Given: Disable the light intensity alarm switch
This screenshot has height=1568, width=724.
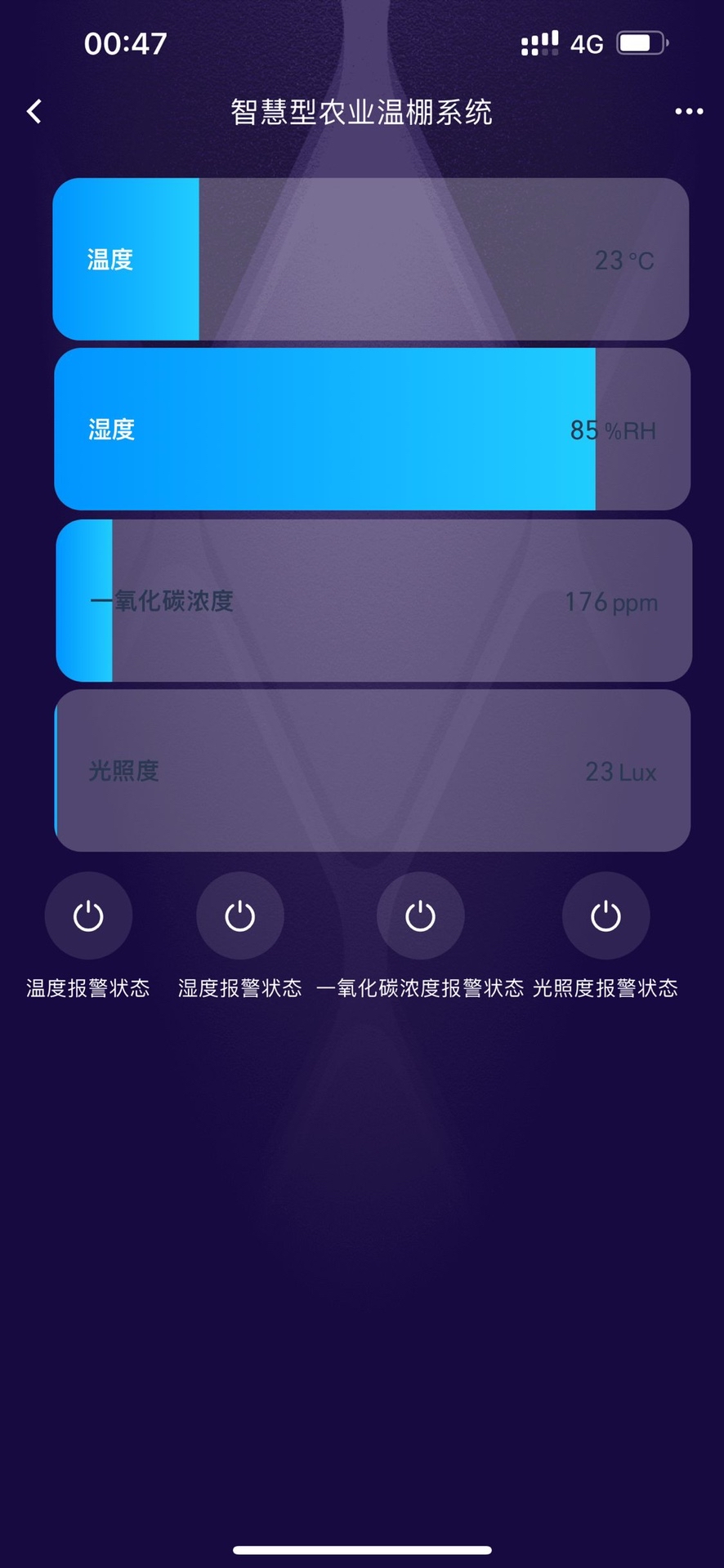Looking at the screenshot, I should click(606, 915).
